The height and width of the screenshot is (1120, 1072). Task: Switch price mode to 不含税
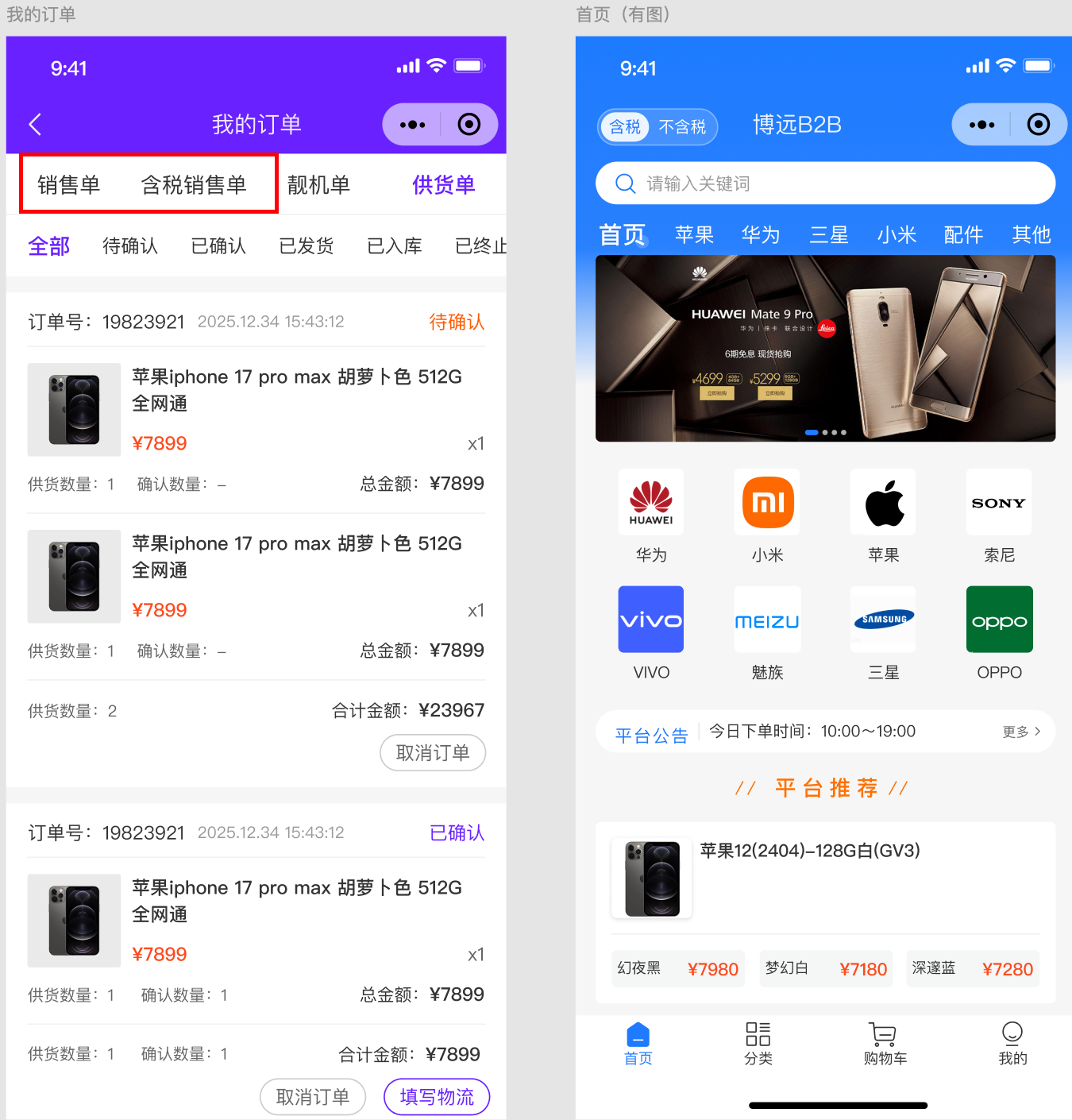(x=682, y=127)
